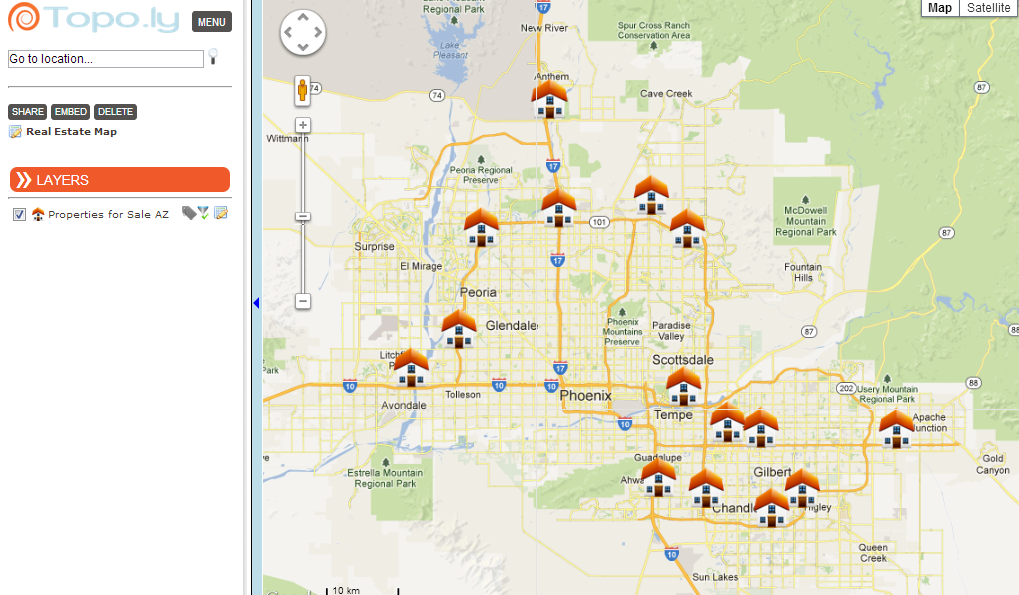Screen dimensions: 1019x595
Task: Open the house marker near Anthem
Action: click(549, 100)
